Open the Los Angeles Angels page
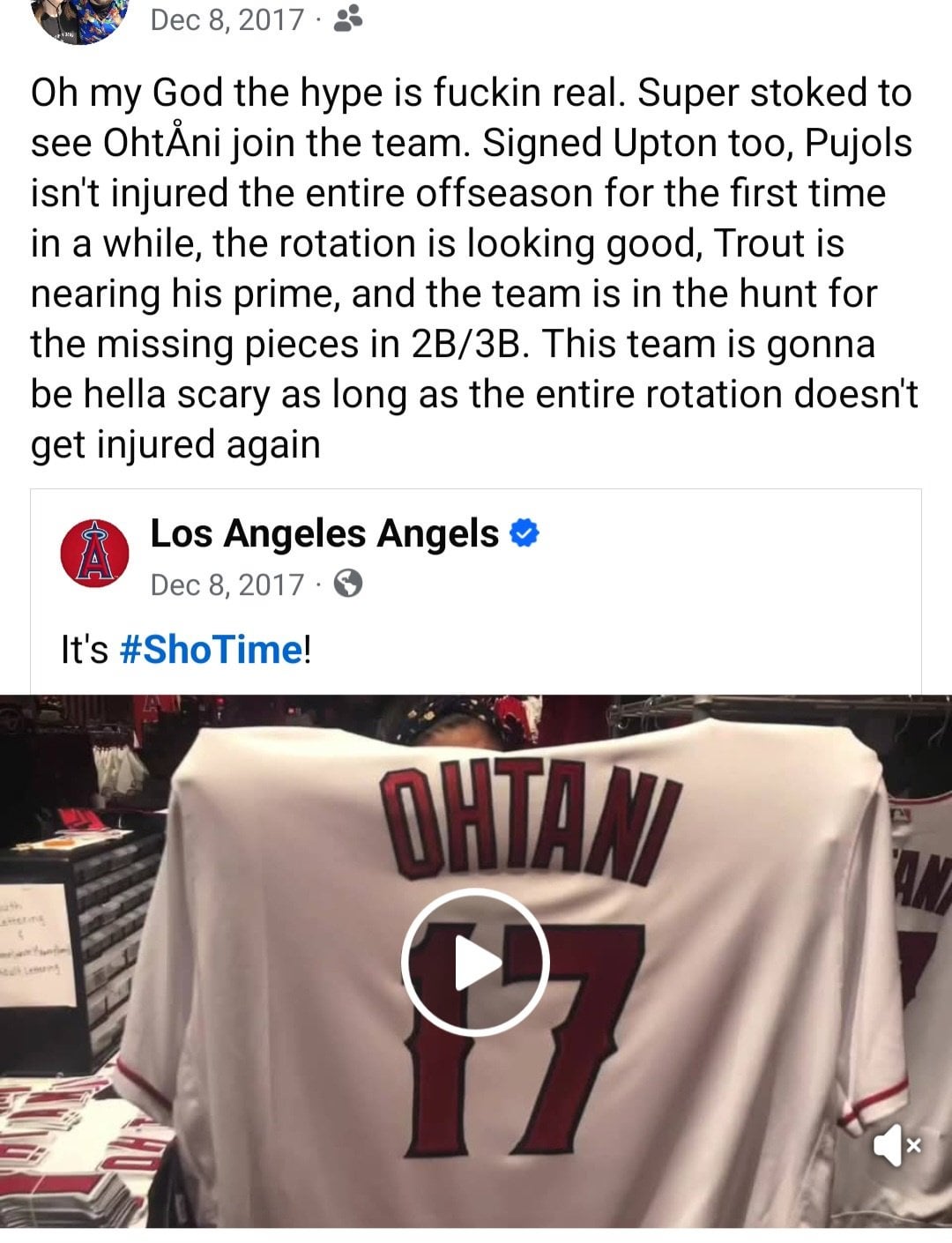The height and width of the screenshot is (1243, 952). [x=324, y=533]
